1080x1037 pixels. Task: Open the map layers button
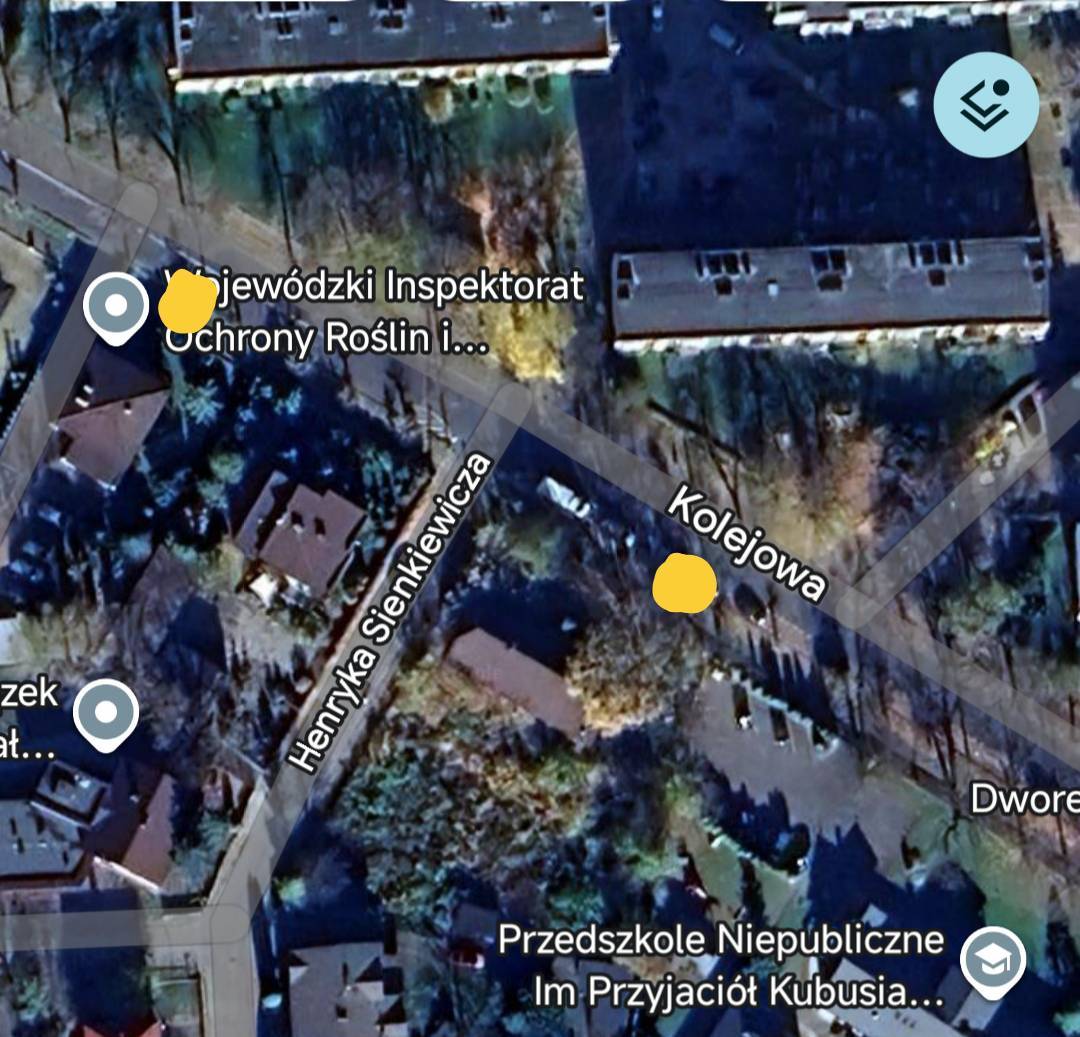click(x=985, y=104)
